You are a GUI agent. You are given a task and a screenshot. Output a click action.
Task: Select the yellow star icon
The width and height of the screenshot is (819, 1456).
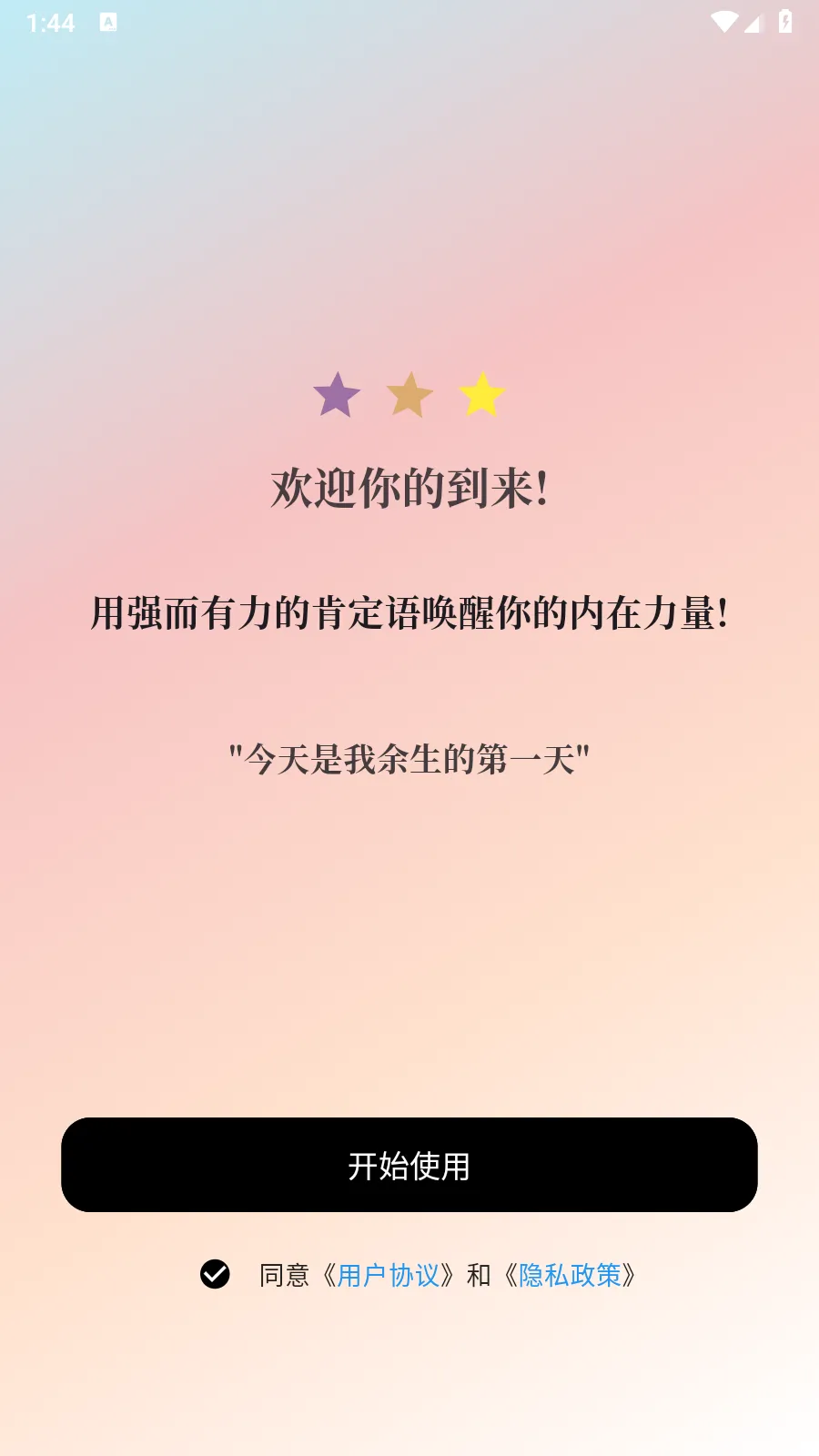[482, 395]
